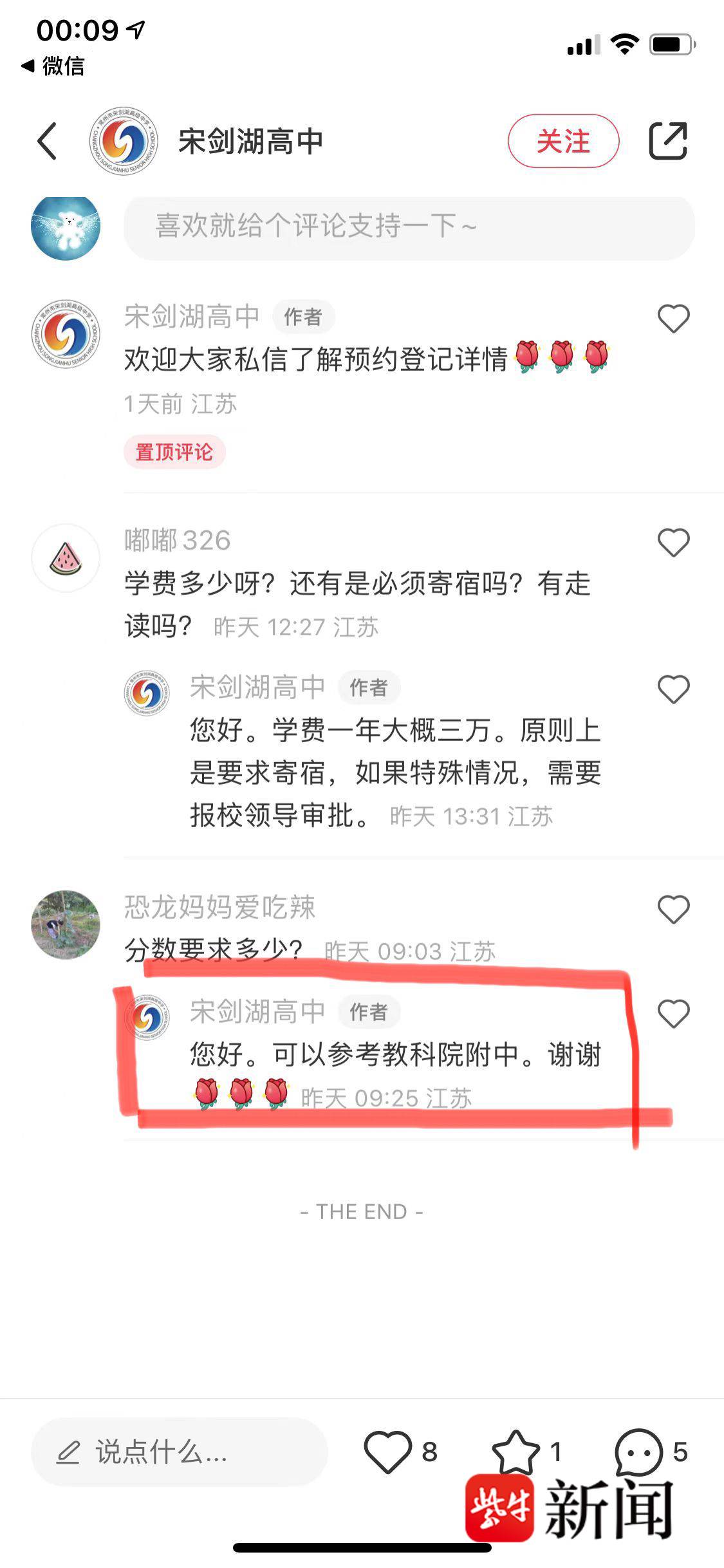Screen dimensions: 724x1568
Task: Open 恐龙妈妈爱吃辣's profile from the avatar
Action: pyautogui.click(x=66, y=924)
